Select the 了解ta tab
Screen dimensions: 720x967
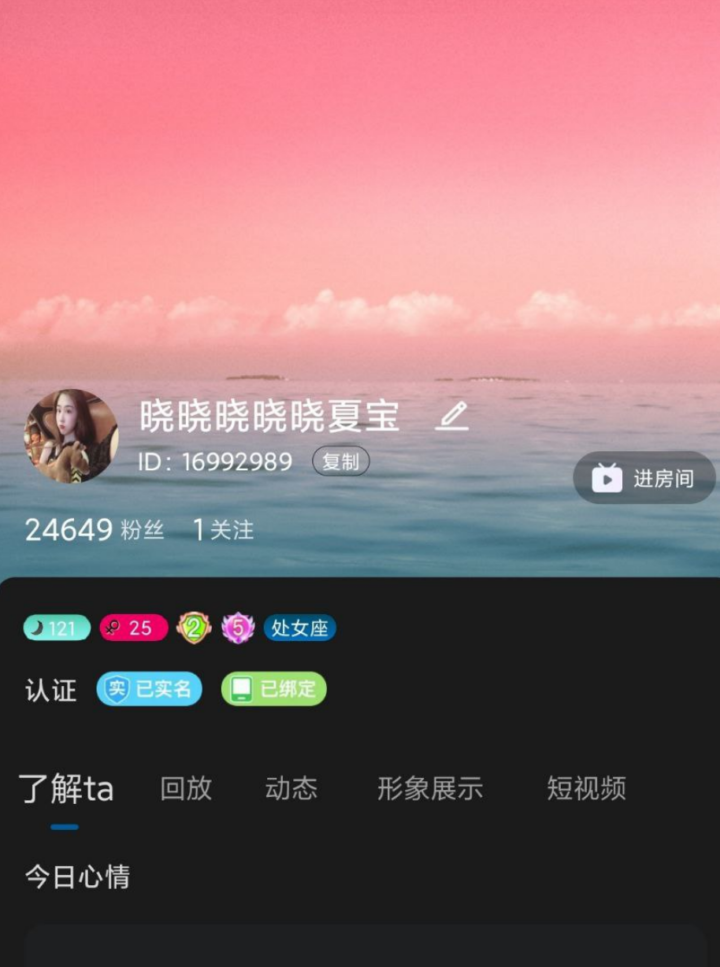point(66,789)
